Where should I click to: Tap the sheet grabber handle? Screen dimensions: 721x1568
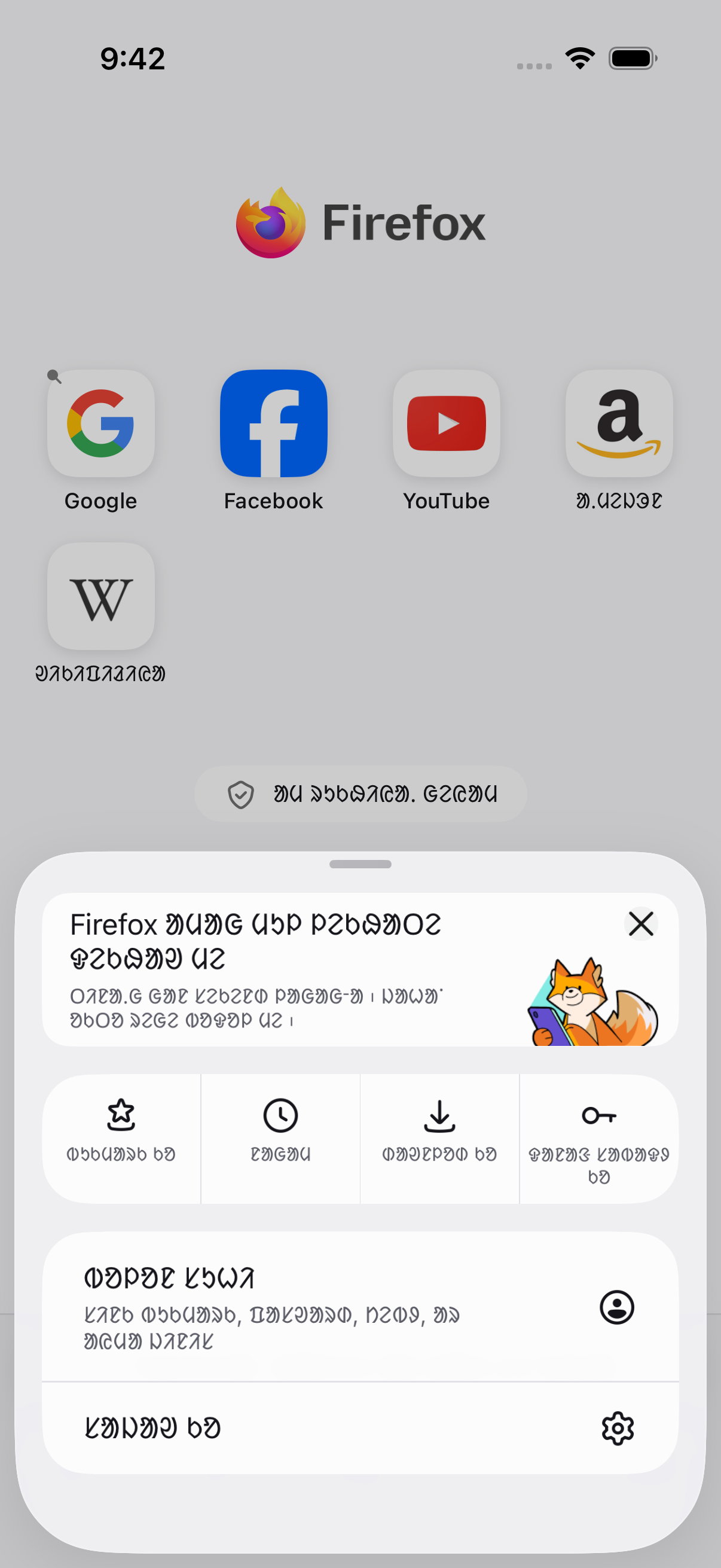360,864
